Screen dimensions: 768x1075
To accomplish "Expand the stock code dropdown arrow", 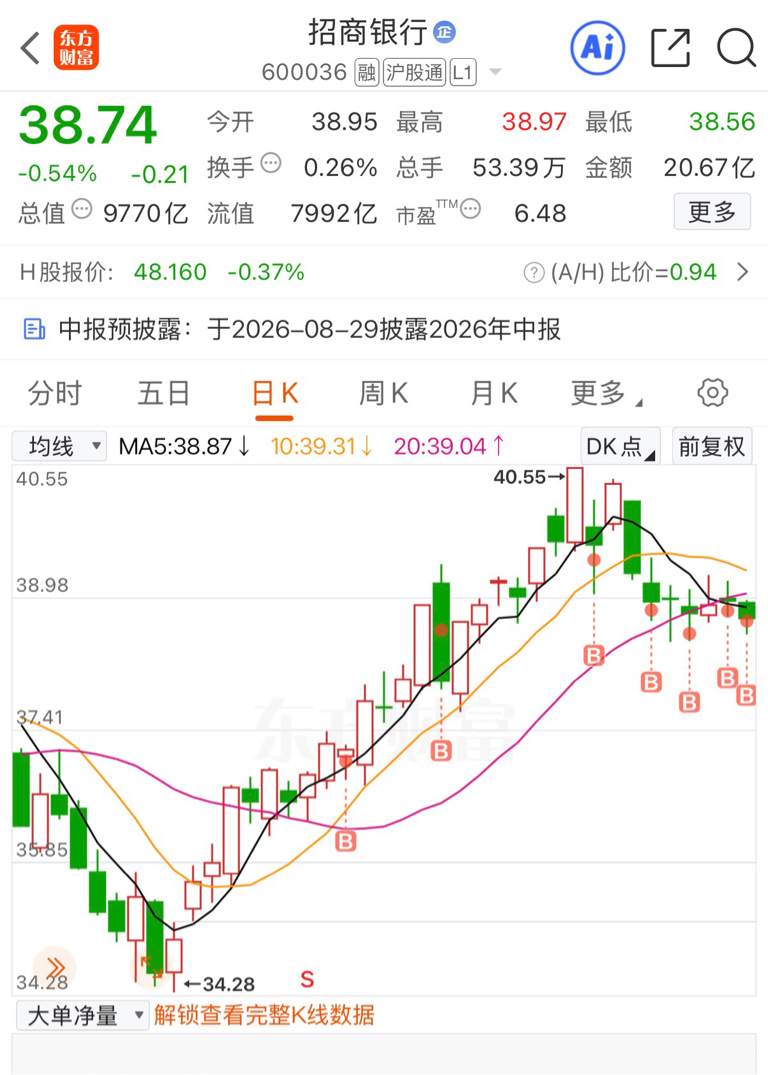I will click(495, 72).
